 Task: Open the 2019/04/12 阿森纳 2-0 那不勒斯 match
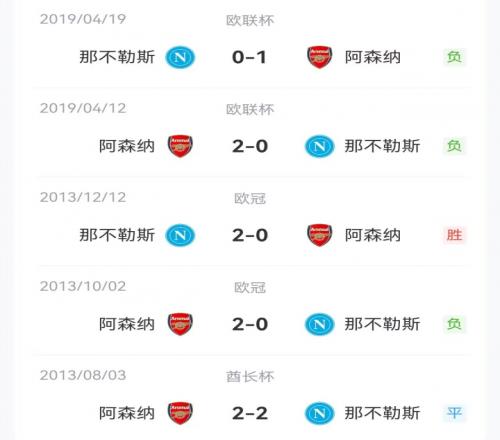[250, 133]
